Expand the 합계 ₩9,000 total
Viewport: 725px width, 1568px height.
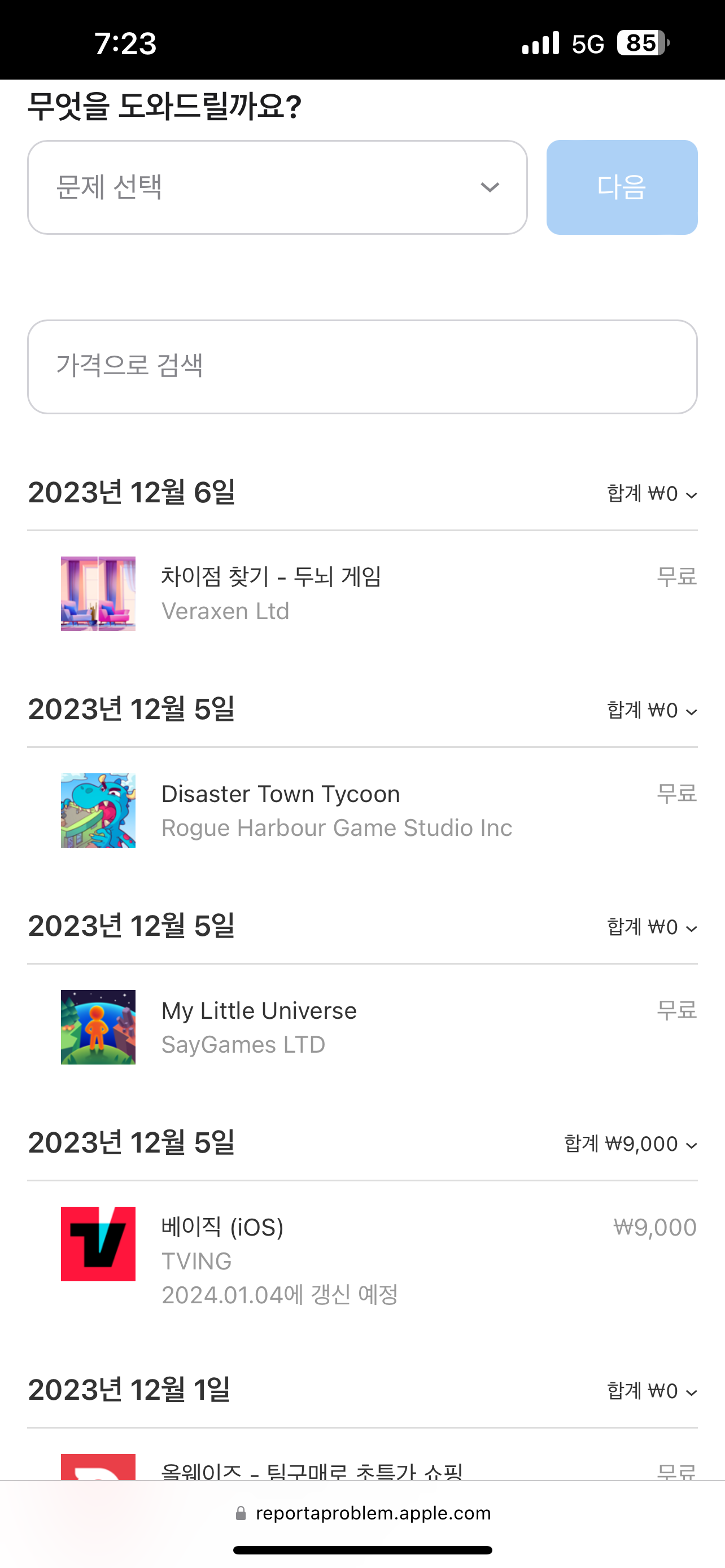631,1144
